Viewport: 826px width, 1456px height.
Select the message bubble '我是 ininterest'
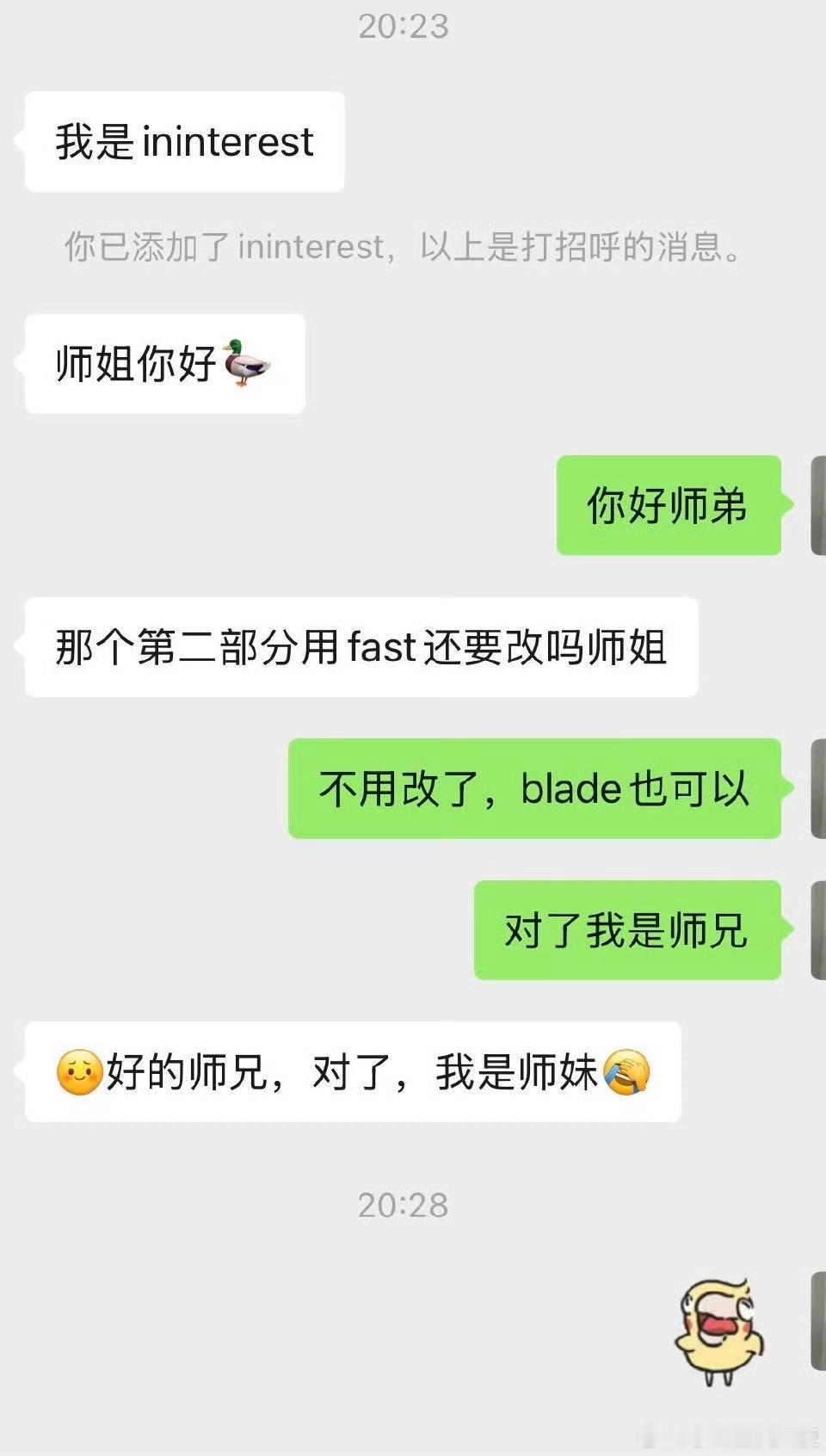(x=184, y=142)
